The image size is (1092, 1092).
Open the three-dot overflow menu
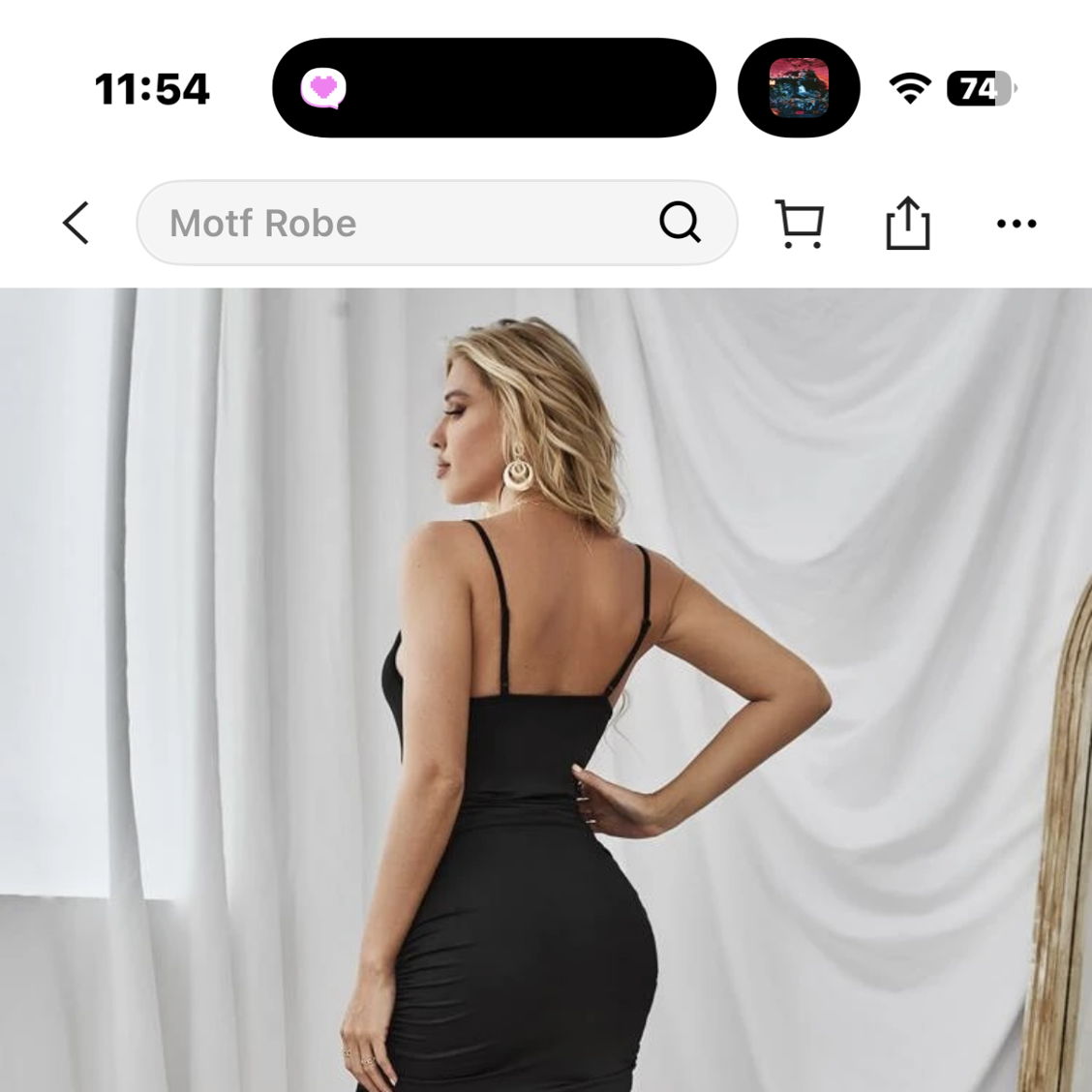(1016, 224)
